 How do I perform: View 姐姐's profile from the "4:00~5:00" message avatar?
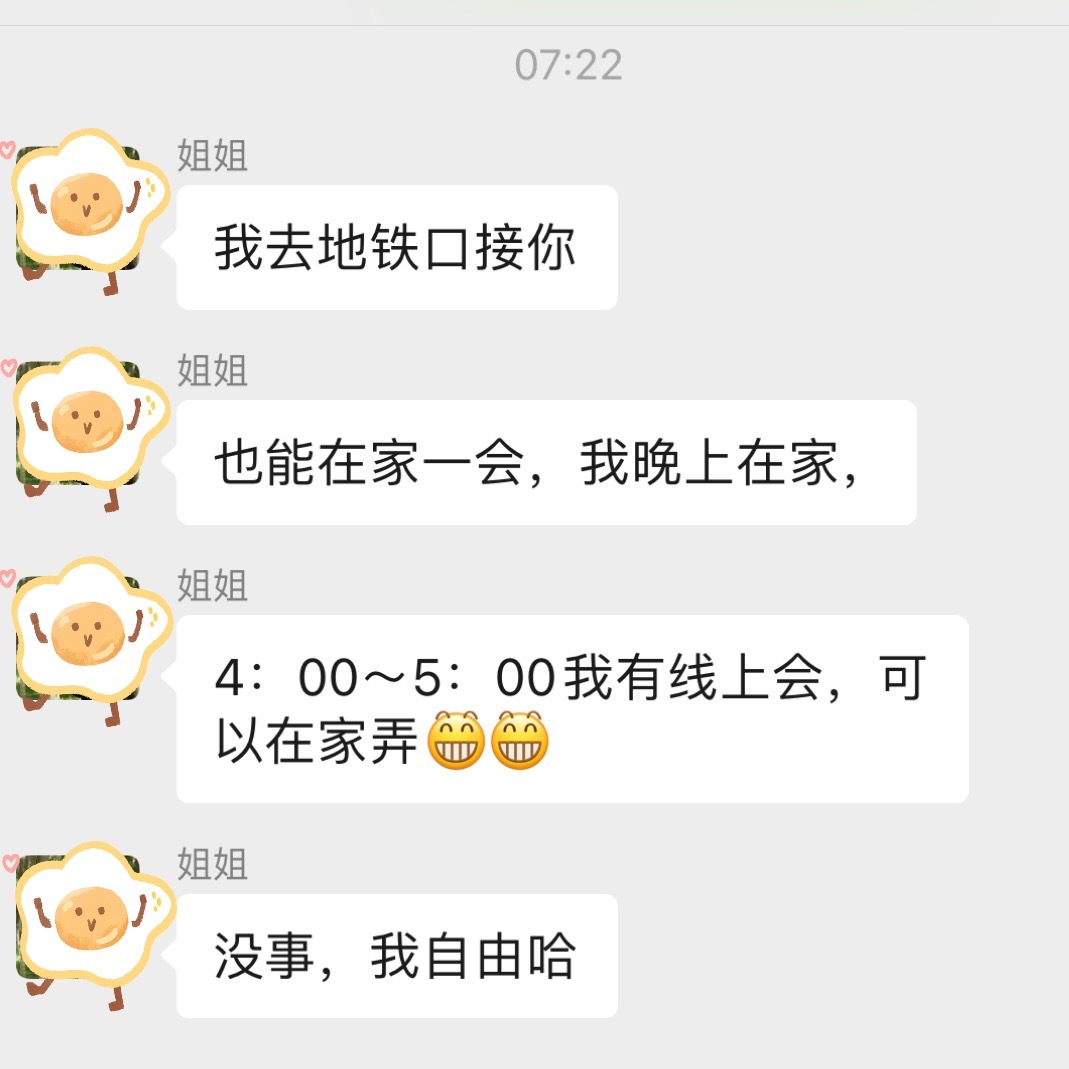point(85,637)
